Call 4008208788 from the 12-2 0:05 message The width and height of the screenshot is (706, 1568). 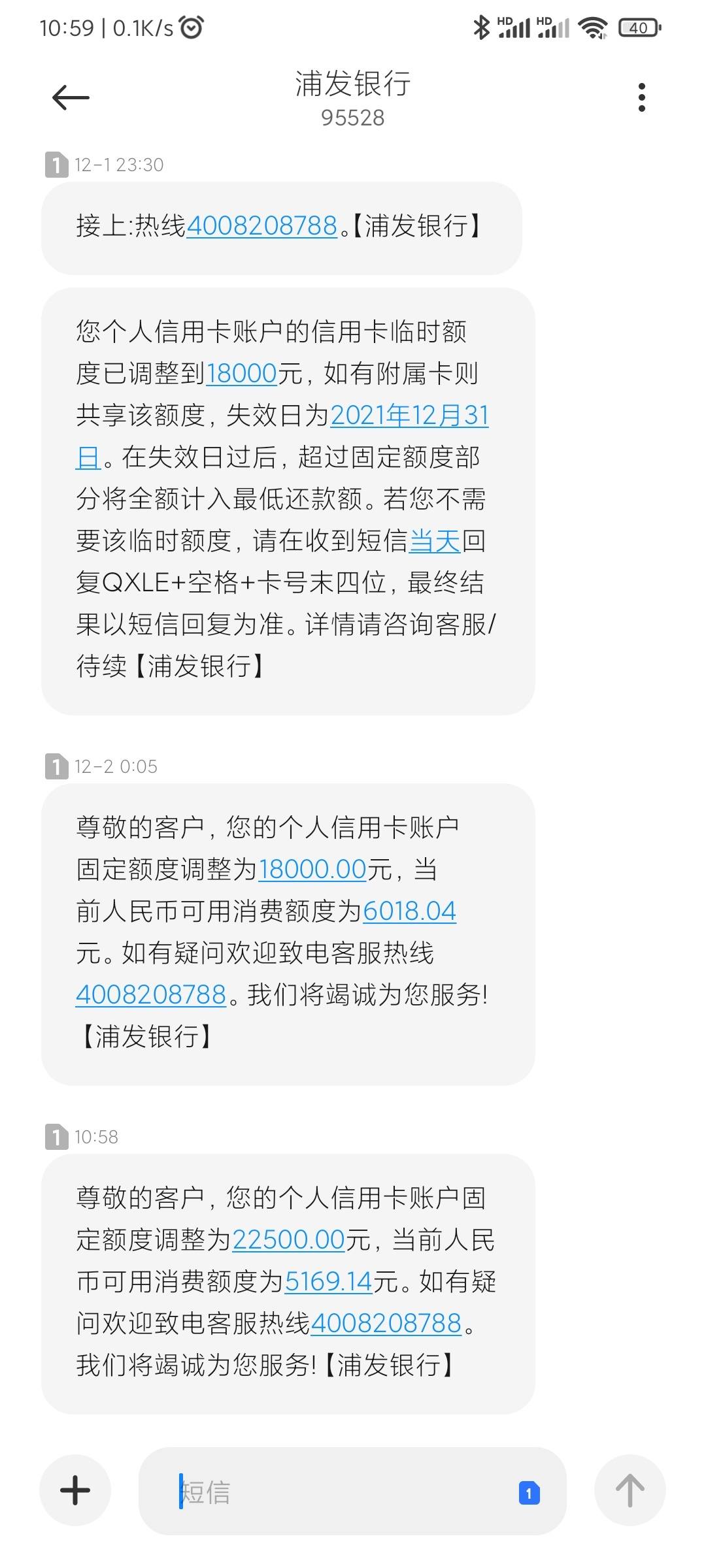click(151, 995)
